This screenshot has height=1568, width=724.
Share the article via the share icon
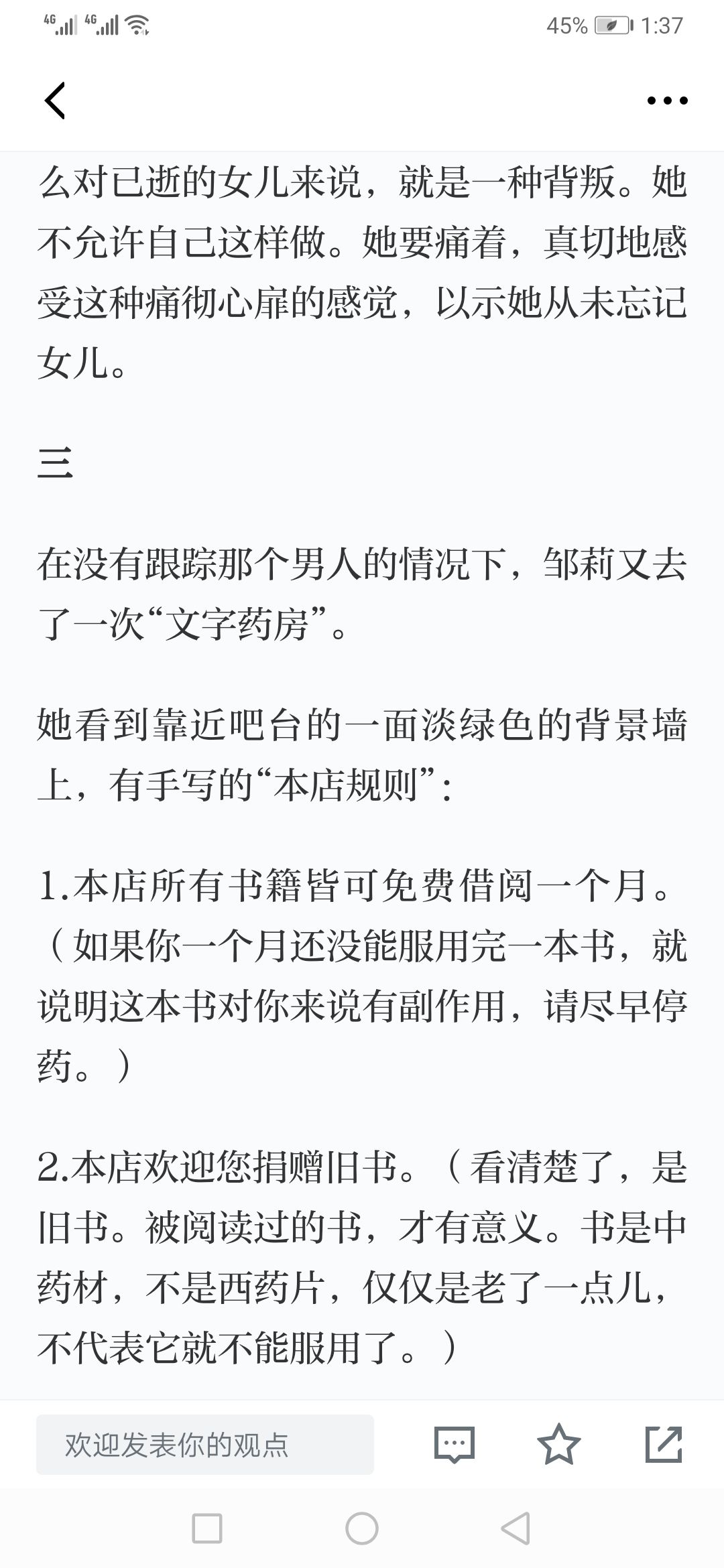(x=664, y=1444)
